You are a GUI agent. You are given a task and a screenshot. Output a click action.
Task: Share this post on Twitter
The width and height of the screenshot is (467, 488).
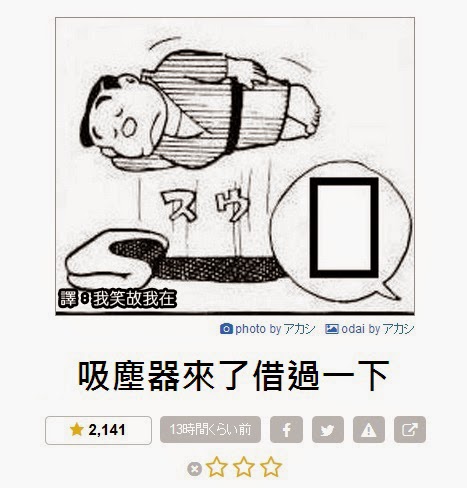[x=328, y=430]
